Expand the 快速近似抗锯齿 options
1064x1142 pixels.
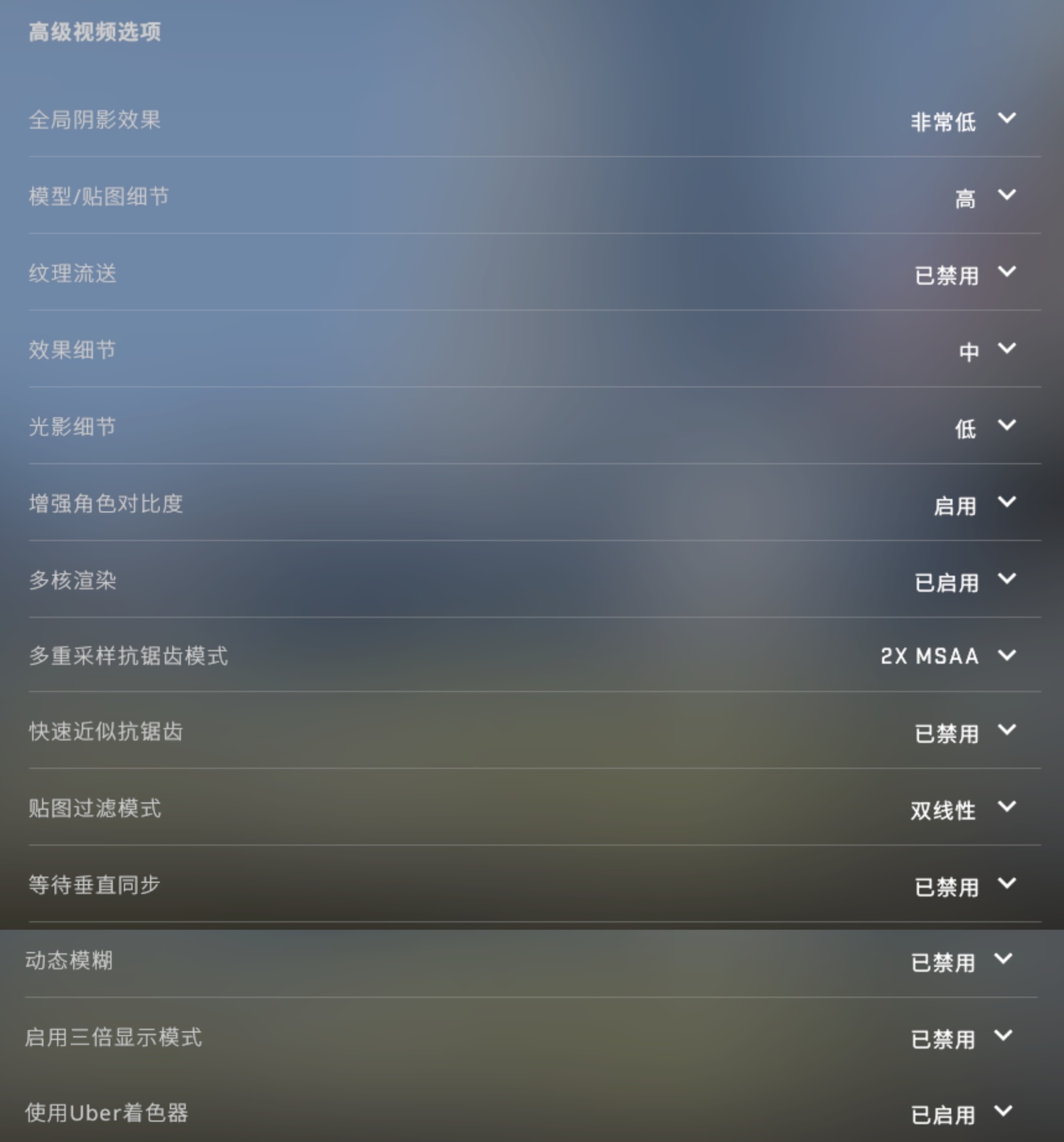pyautogui.click(x=1006, y=731)
